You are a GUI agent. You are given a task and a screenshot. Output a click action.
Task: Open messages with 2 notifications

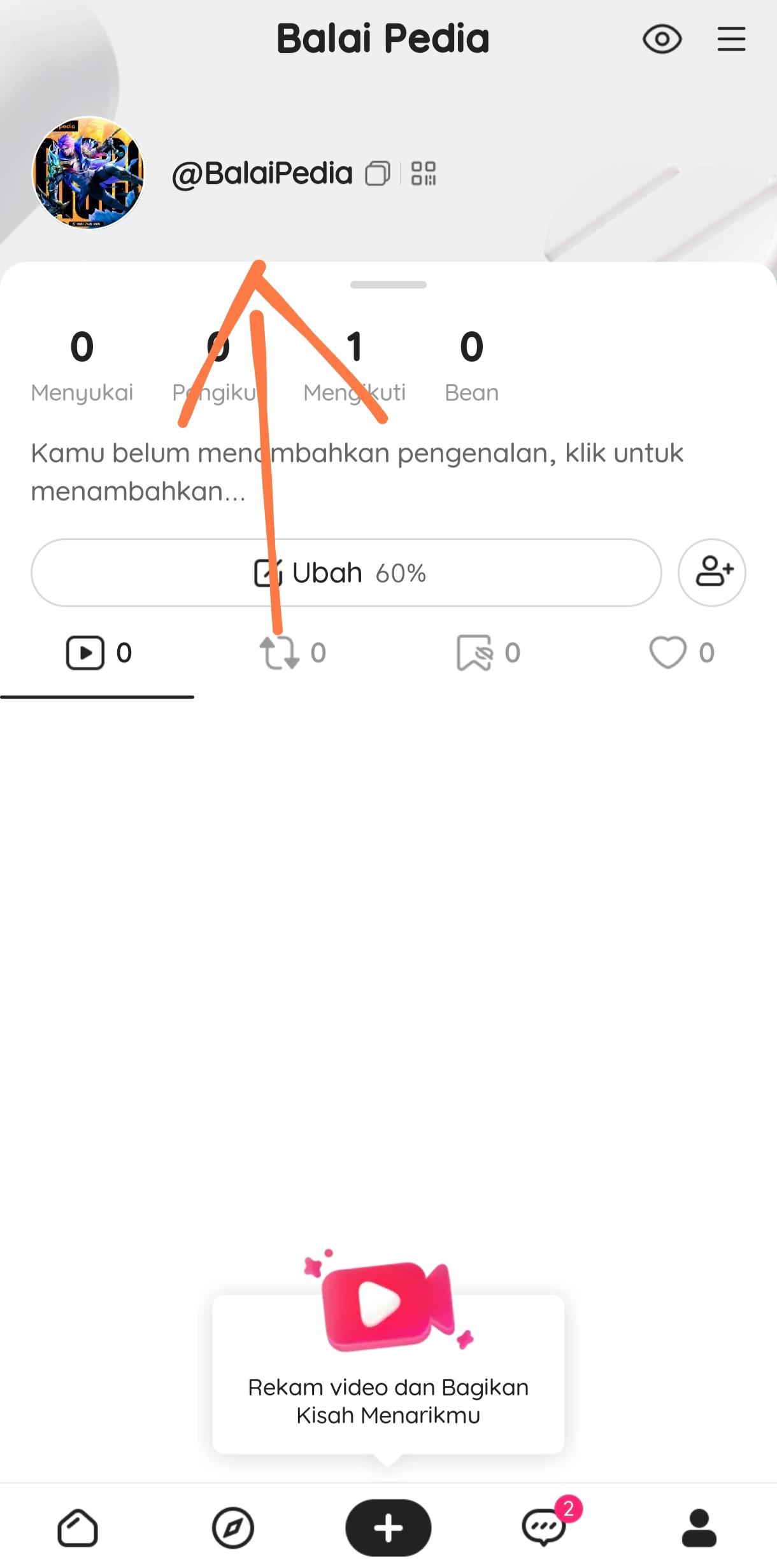[545, 1526]
